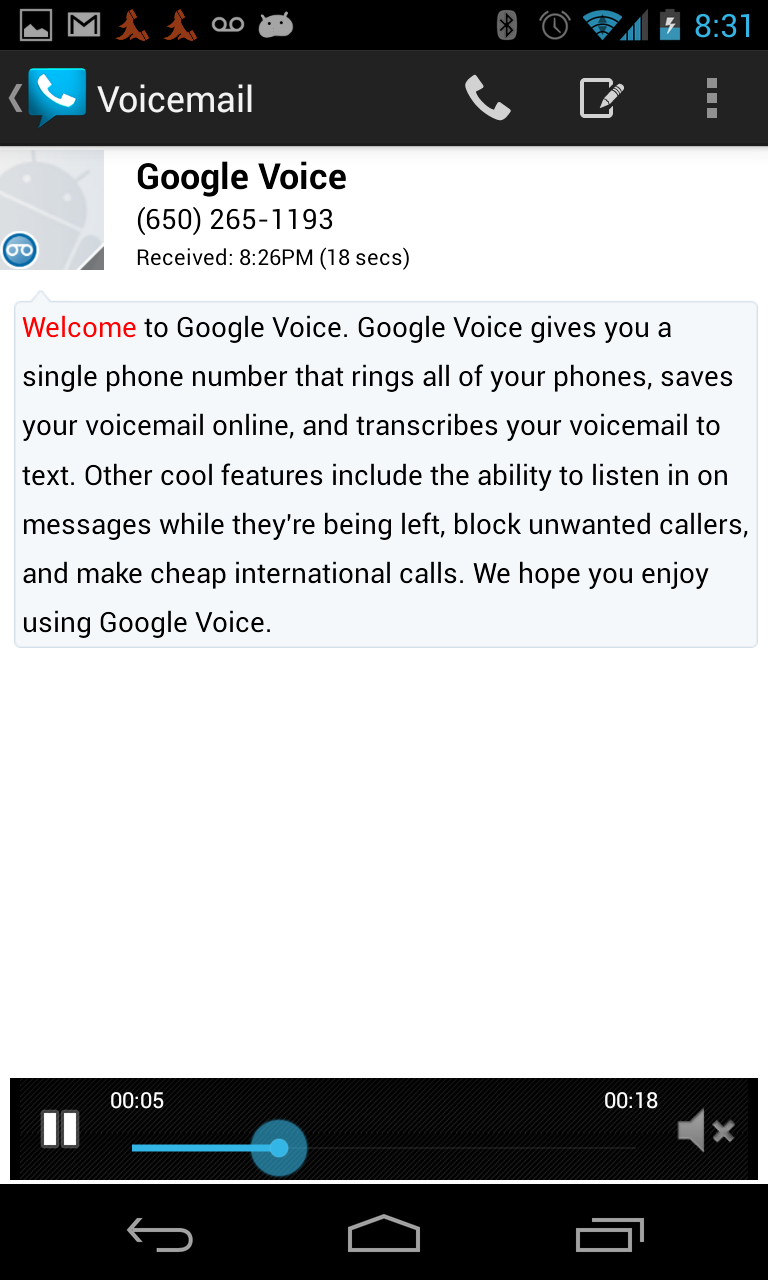Tap the Google Voice contact thumbnail

click(52, 208)
